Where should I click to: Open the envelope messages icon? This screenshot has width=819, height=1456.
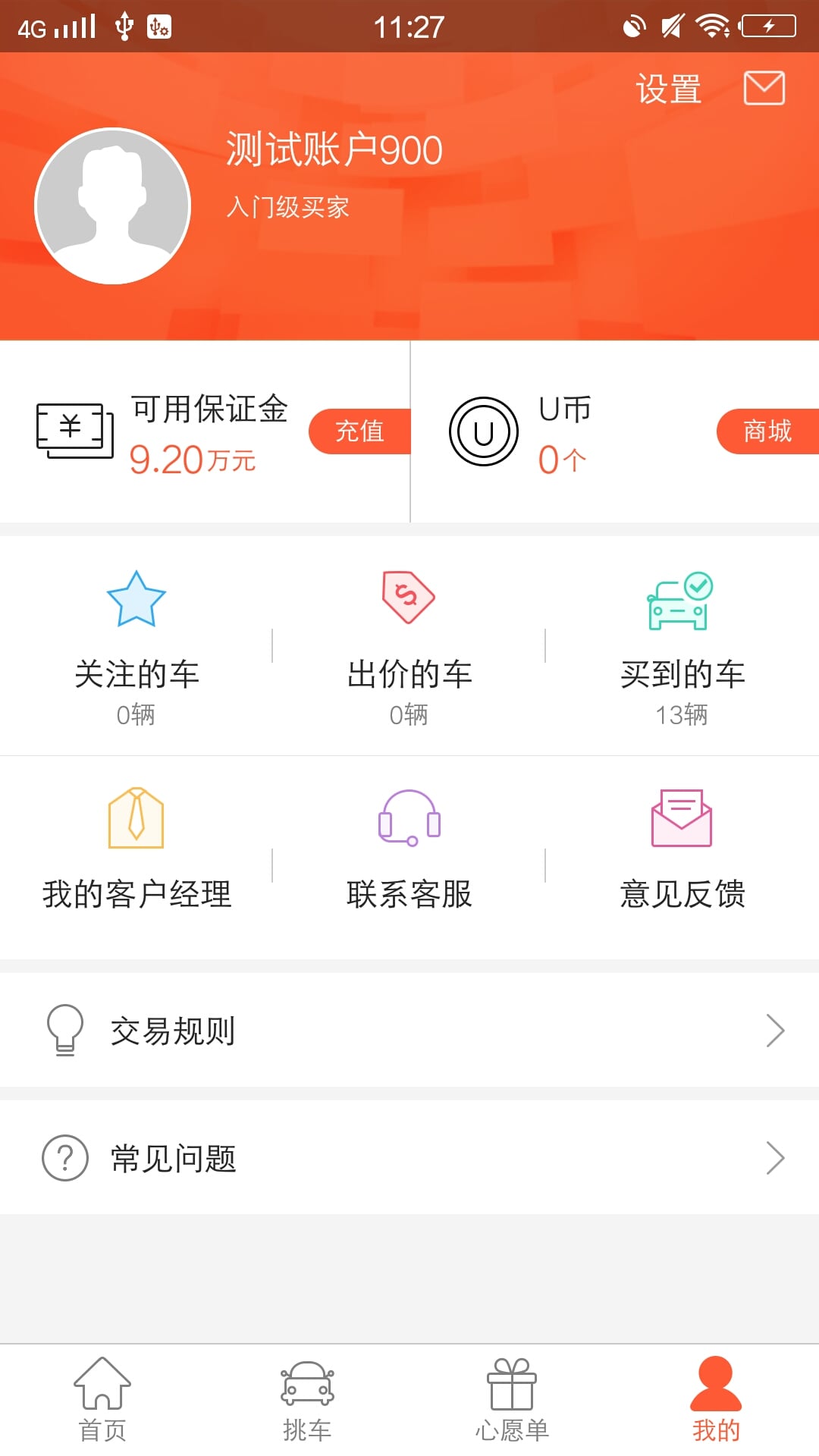point(764,88)
